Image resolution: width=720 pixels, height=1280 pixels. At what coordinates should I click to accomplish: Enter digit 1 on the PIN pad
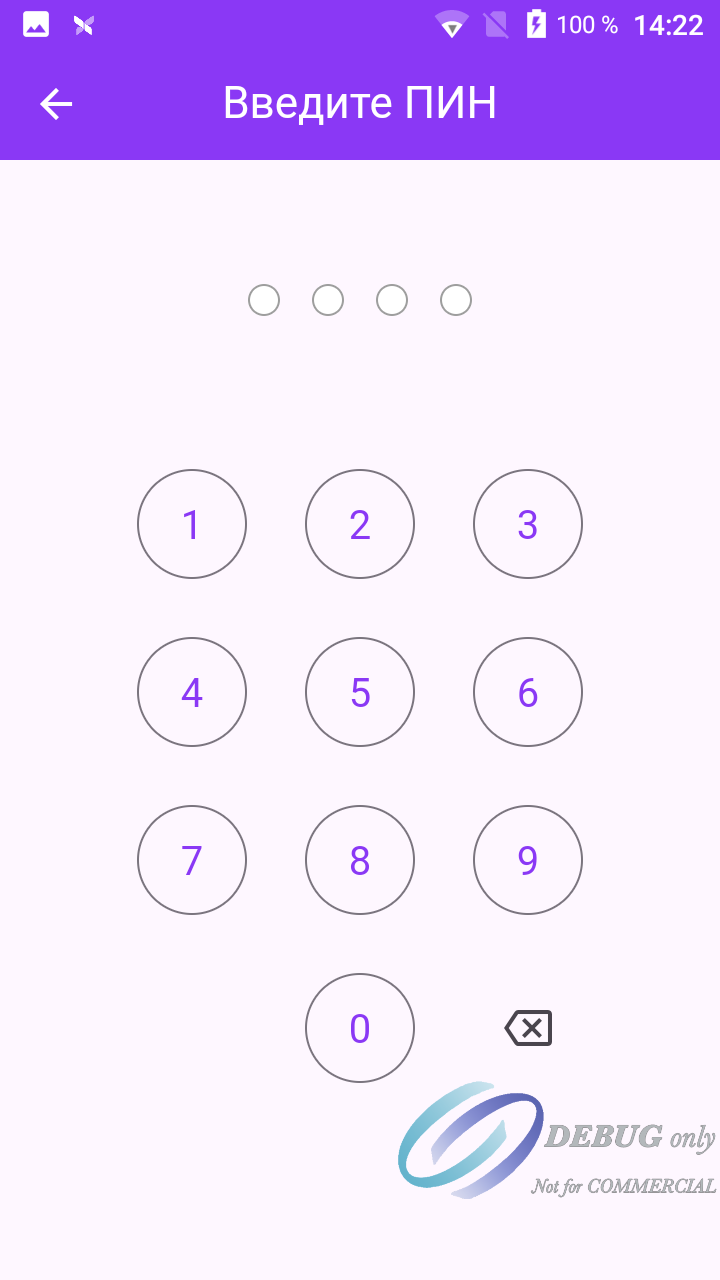pos(192,524)
